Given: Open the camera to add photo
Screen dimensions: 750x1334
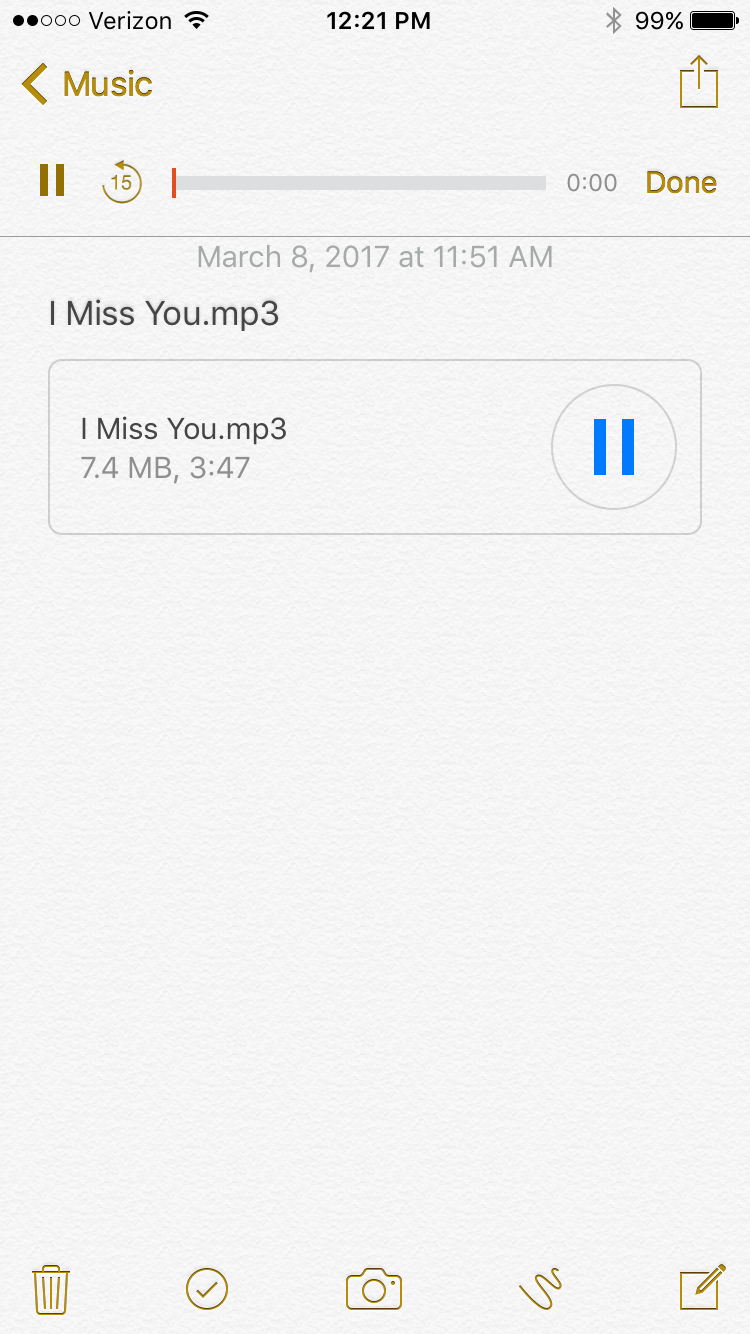Looking at the screenshot, I should click(x=374, y=1289).
